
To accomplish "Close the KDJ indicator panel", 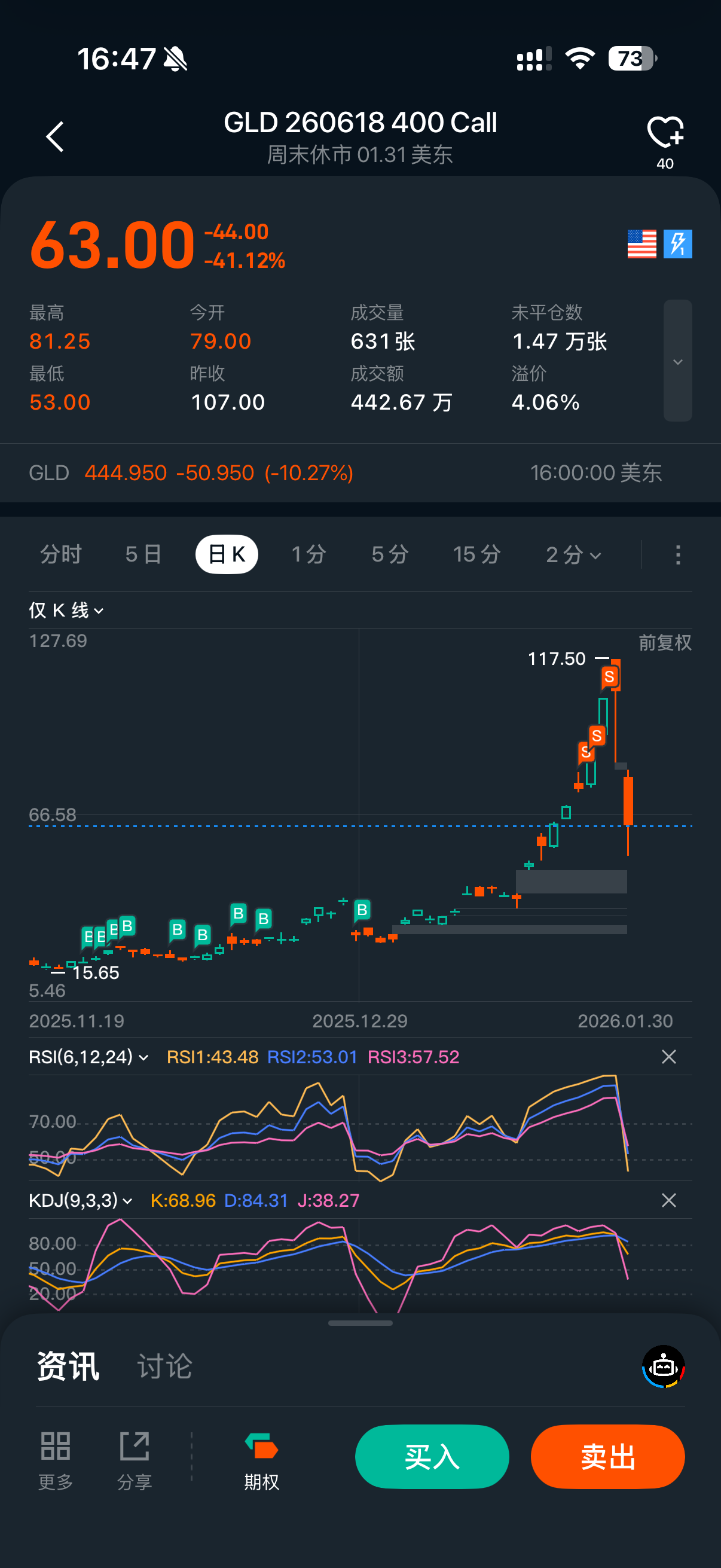I will tap(668, 1200).
